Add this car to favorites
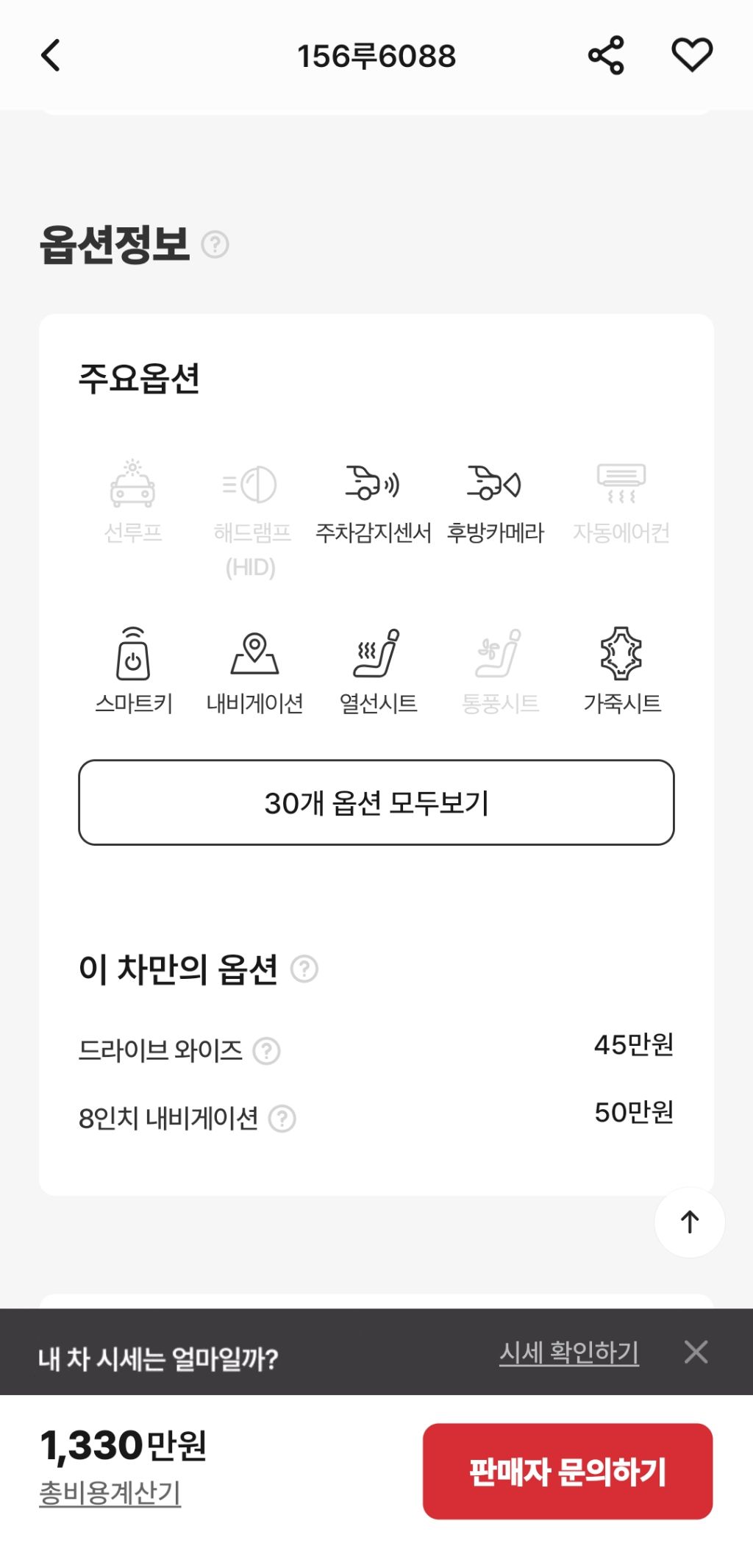The height and width of the screenshot is (1568, 753). pyautogui.click(x=692, y=56)
